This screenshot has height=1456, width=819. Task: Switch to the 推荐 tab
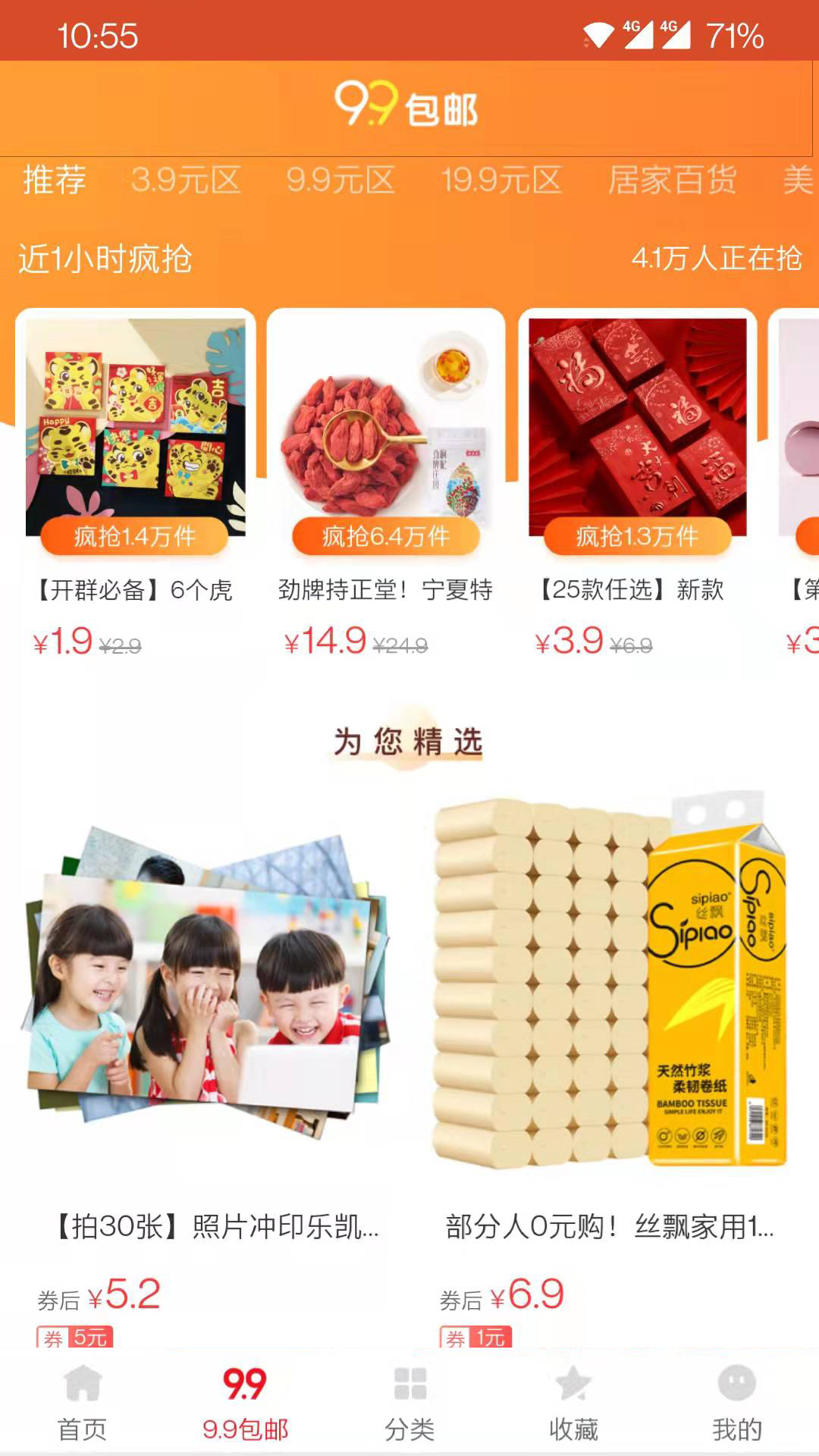tap(54, 180)
